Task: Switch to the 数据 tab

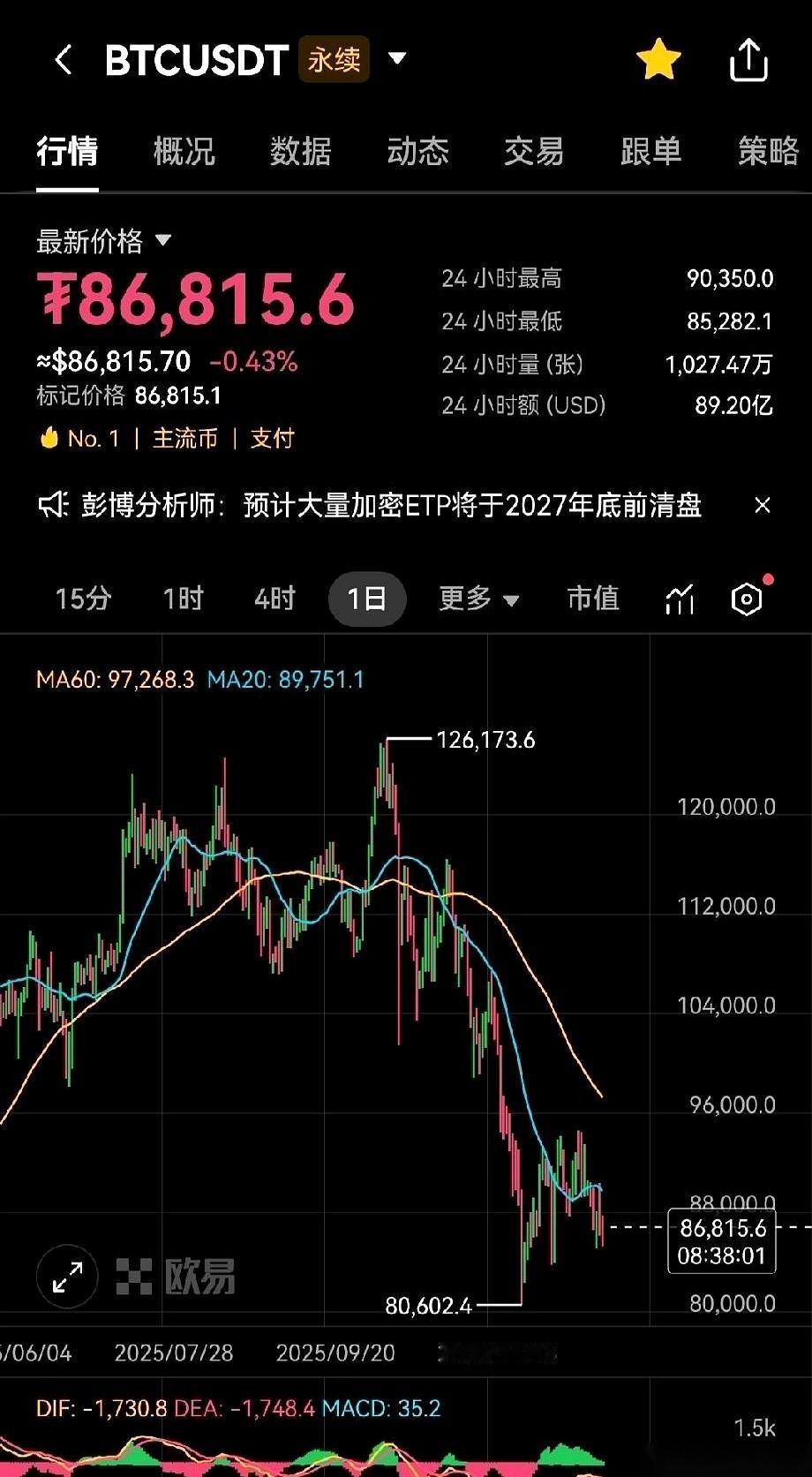Action: pos(300,152)
